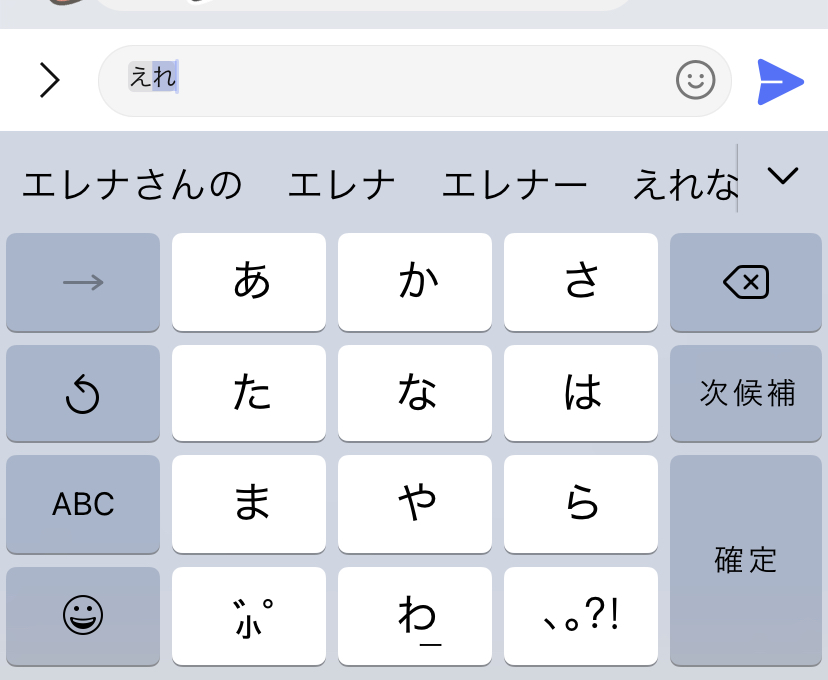Expand chat options with the chevron arrow
The image size is (828, 680).
49,80
